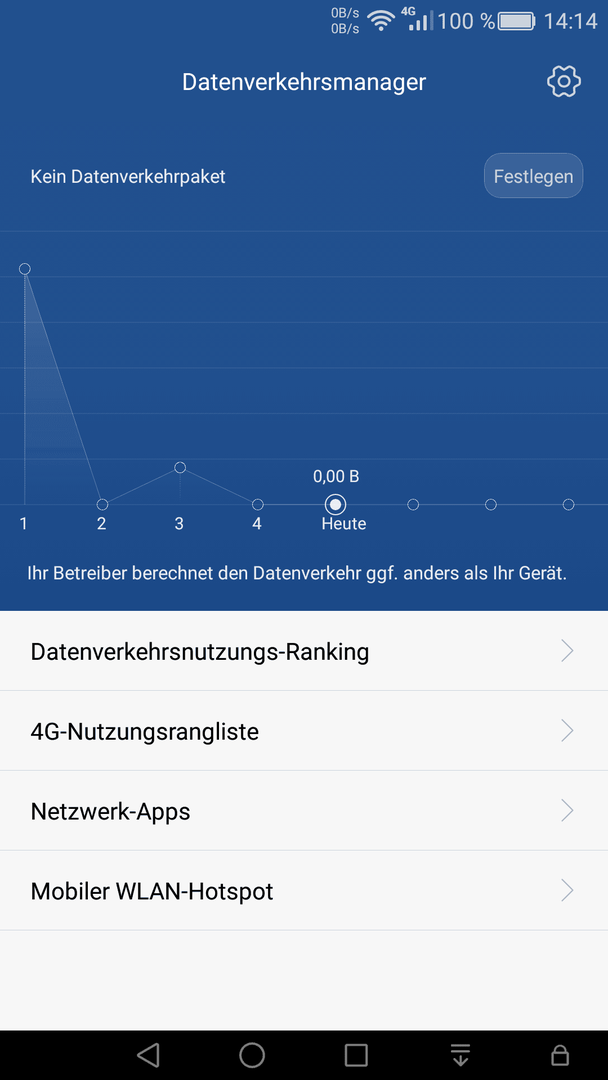Open Mobiler WLAN-Hotspot

(x=304, y=891)
